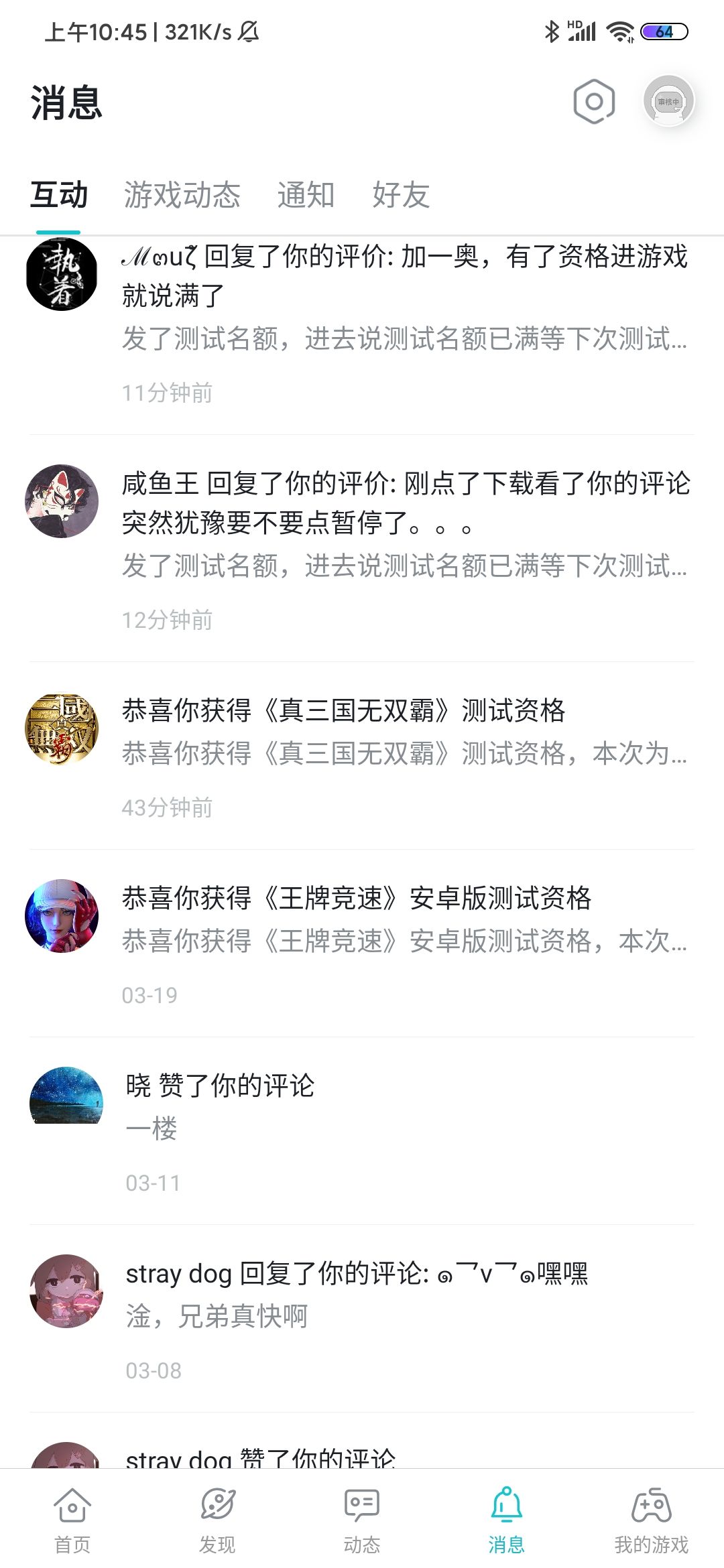This screenshot has height=1568, width=724.
Task: Tap 咸鱼王's avatar
Action: pyautogui.click(x=62, y=501)
